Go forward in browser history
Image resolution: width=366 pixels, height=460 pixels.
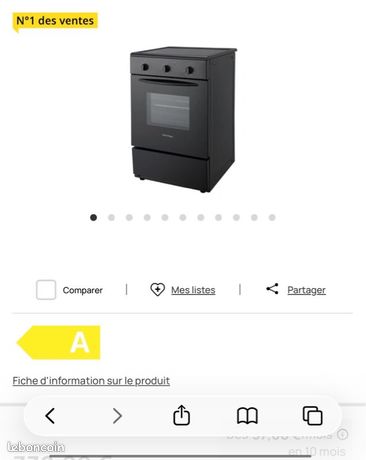(117, 416)
